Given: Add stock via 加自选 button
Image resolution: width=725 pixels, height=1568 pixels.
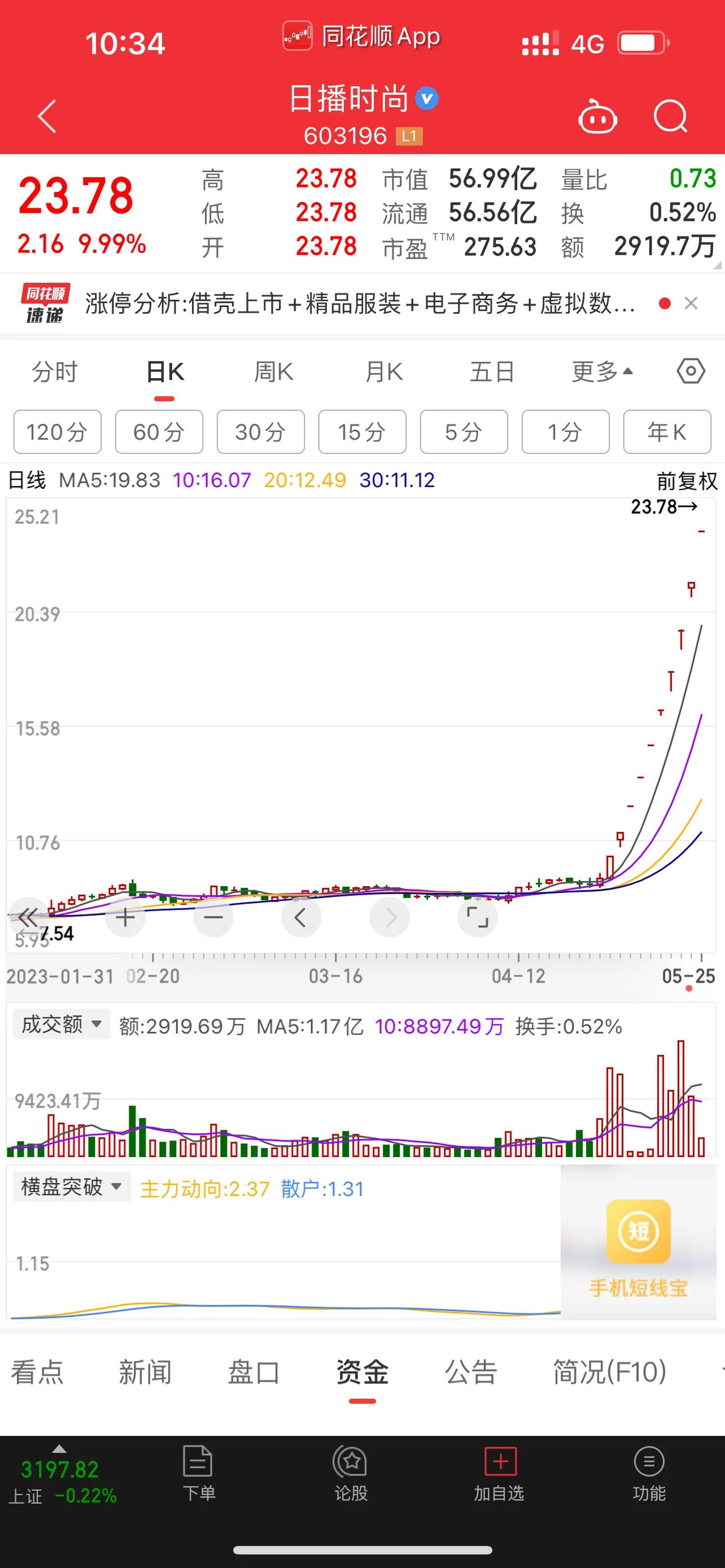Looking at the screenshot, I should point(499,1473).
